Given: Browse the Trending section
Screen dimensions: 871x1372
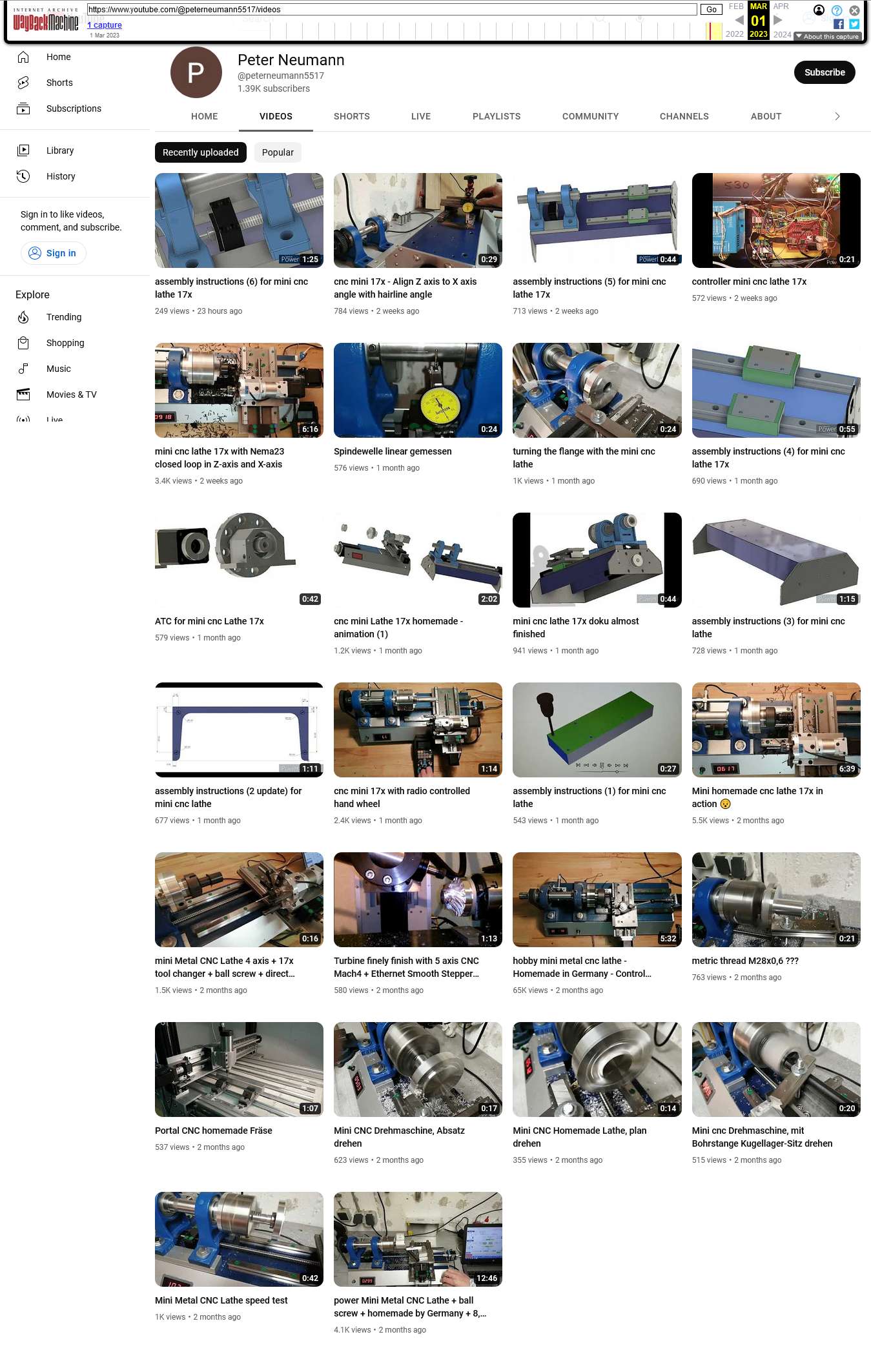Looking at the screenshot, I should (63, 317).
